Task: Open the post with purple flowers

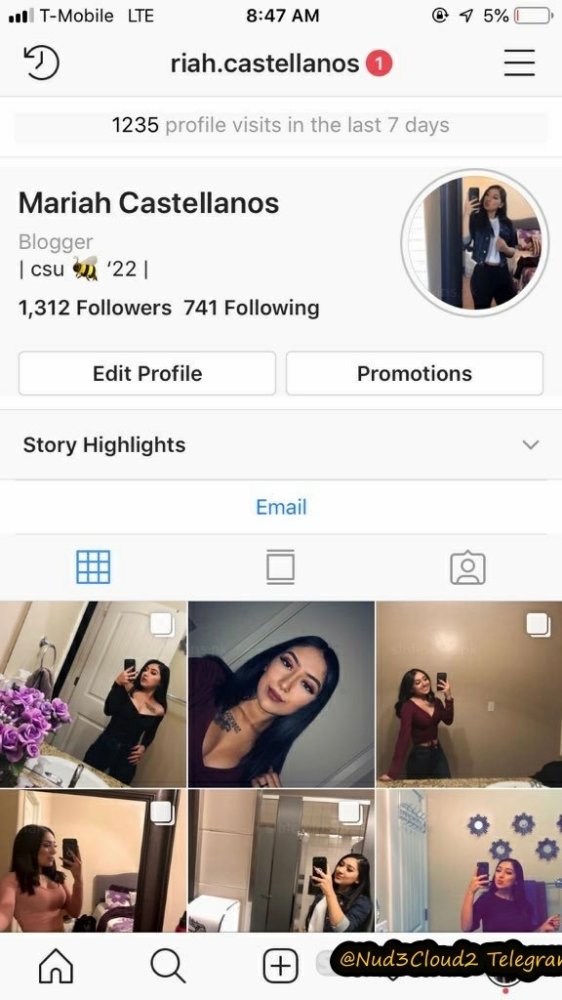Action: [93, 694]
